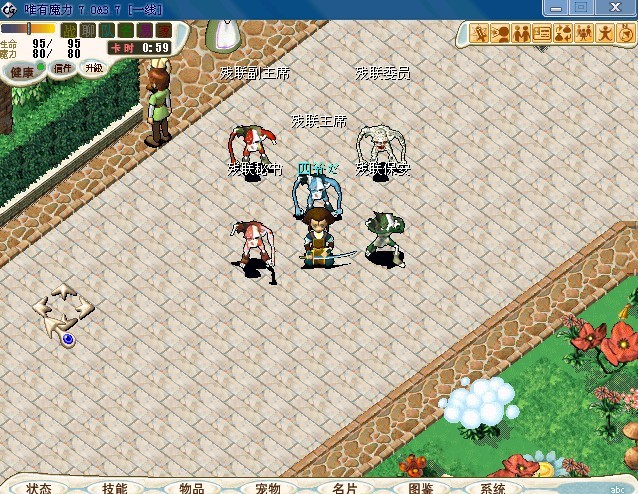Tap the 升级 level-up button
The width and height of the screenshot is (638, 494).
pos(93,67)
